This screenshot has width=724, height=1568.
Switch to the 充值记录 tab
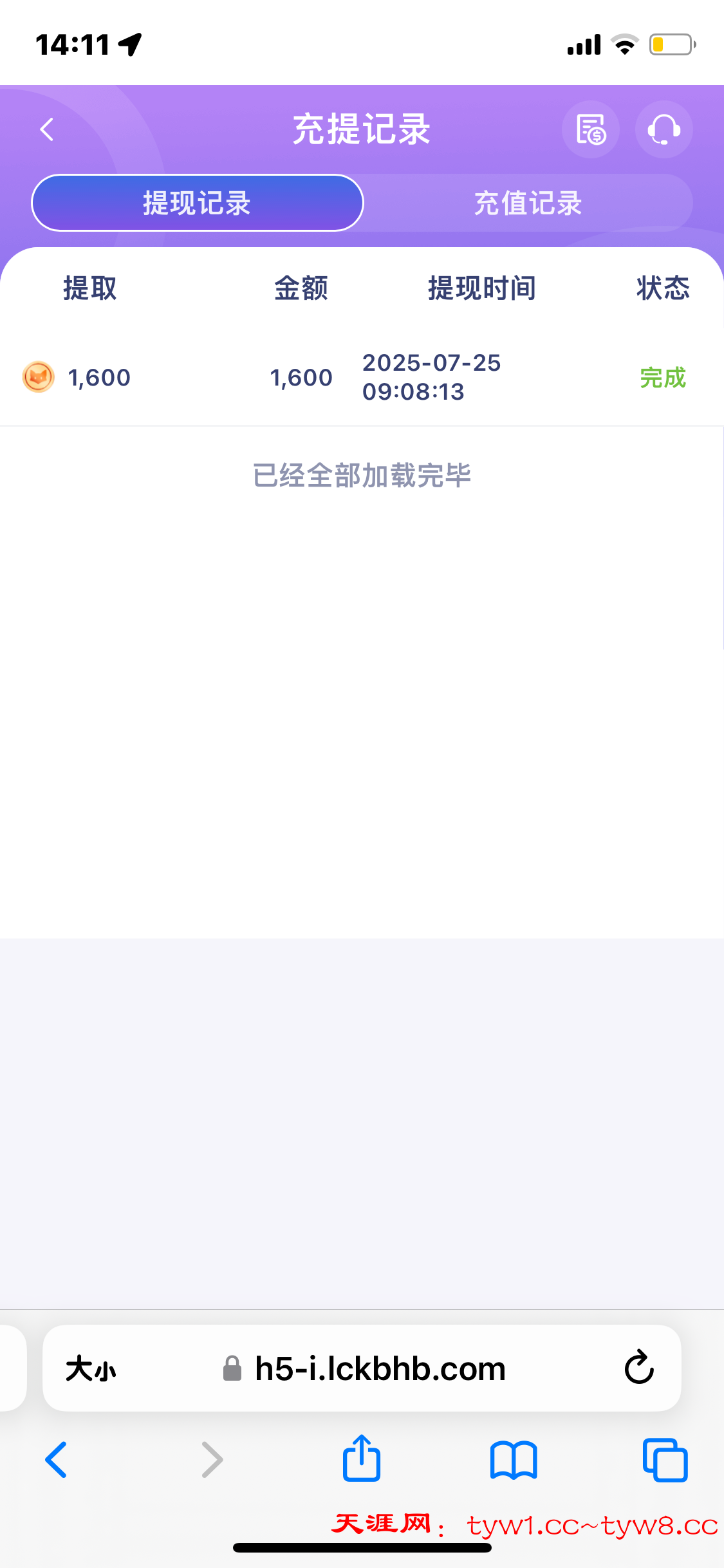(x=528, y=202)
